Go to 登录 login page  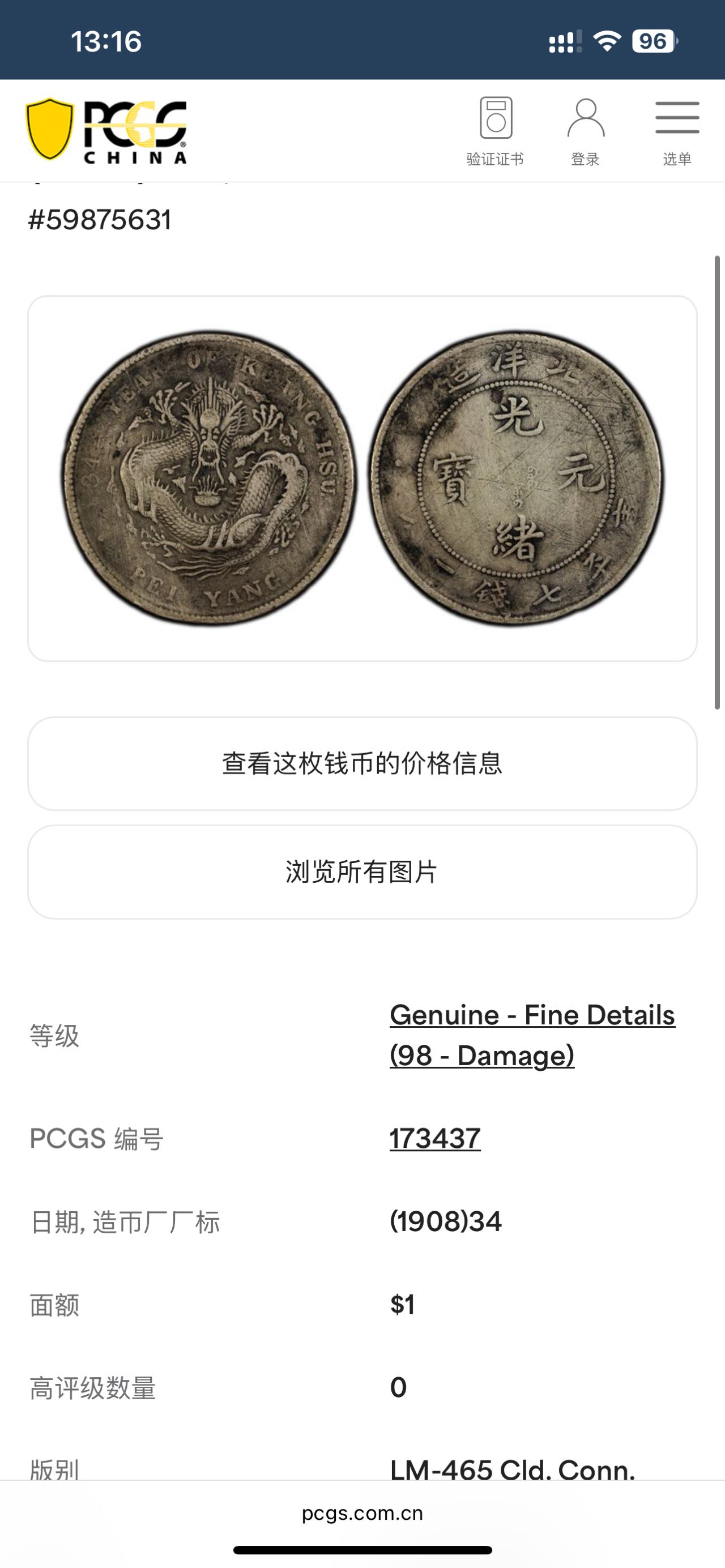point(585,131)
